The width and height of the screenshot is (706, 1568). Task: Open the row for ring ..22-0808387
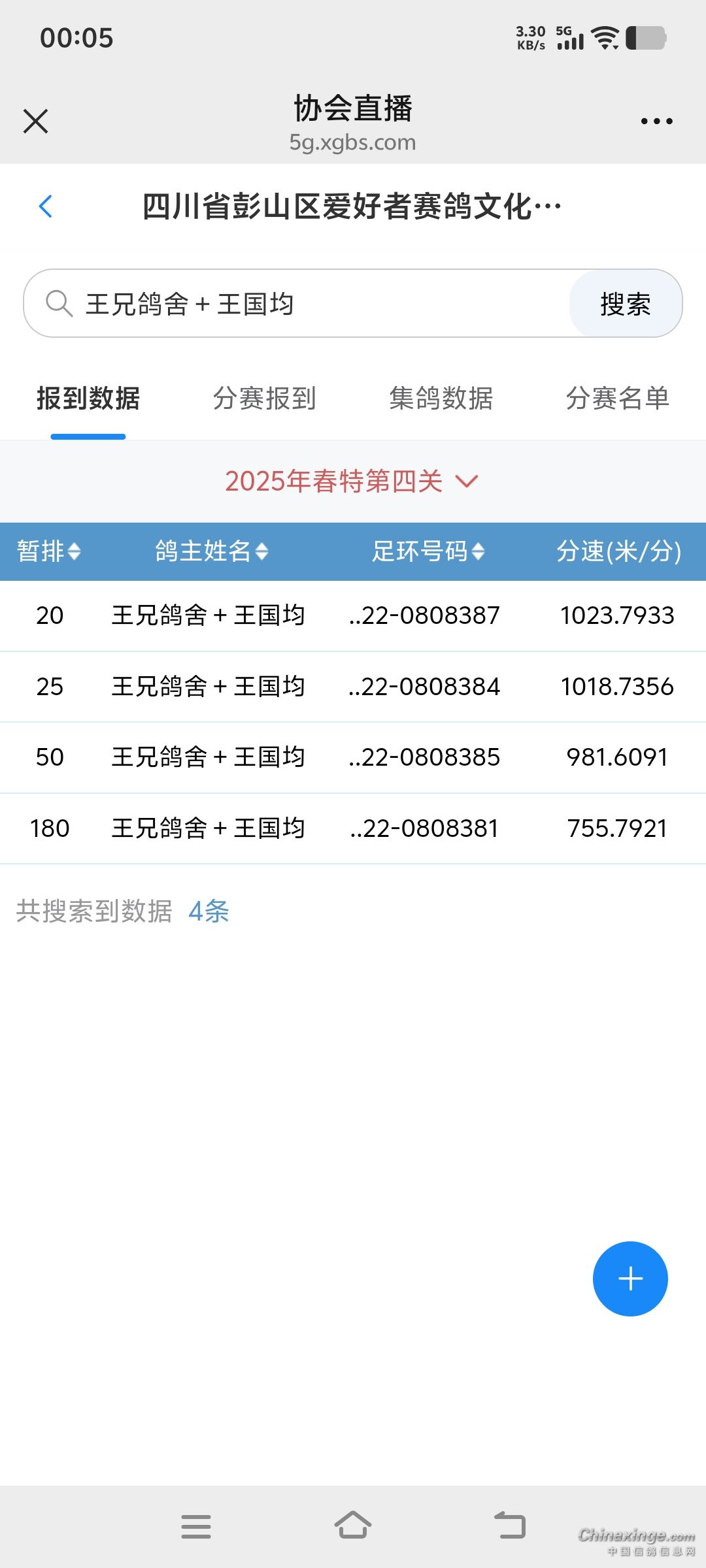pyautogui.click(x=424, y=615)
